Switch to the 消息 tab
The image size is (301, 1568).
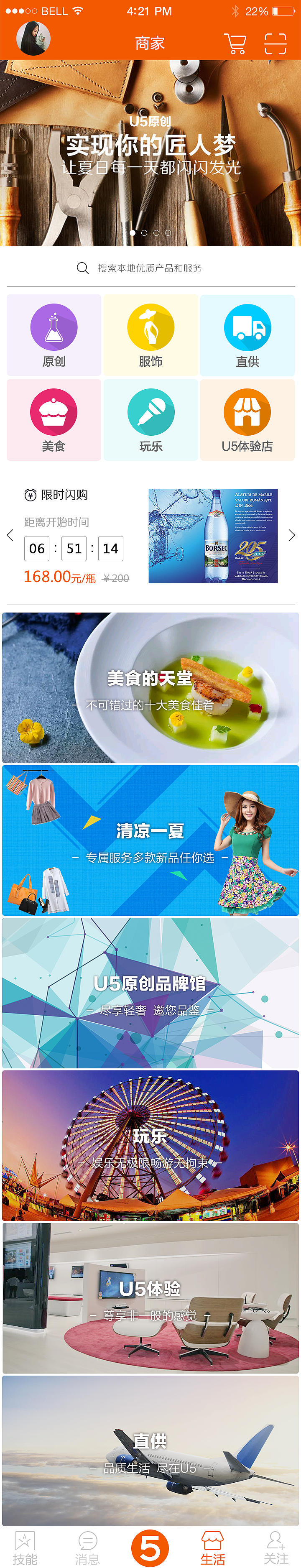pyautogui.click(x=87, y=1547)
